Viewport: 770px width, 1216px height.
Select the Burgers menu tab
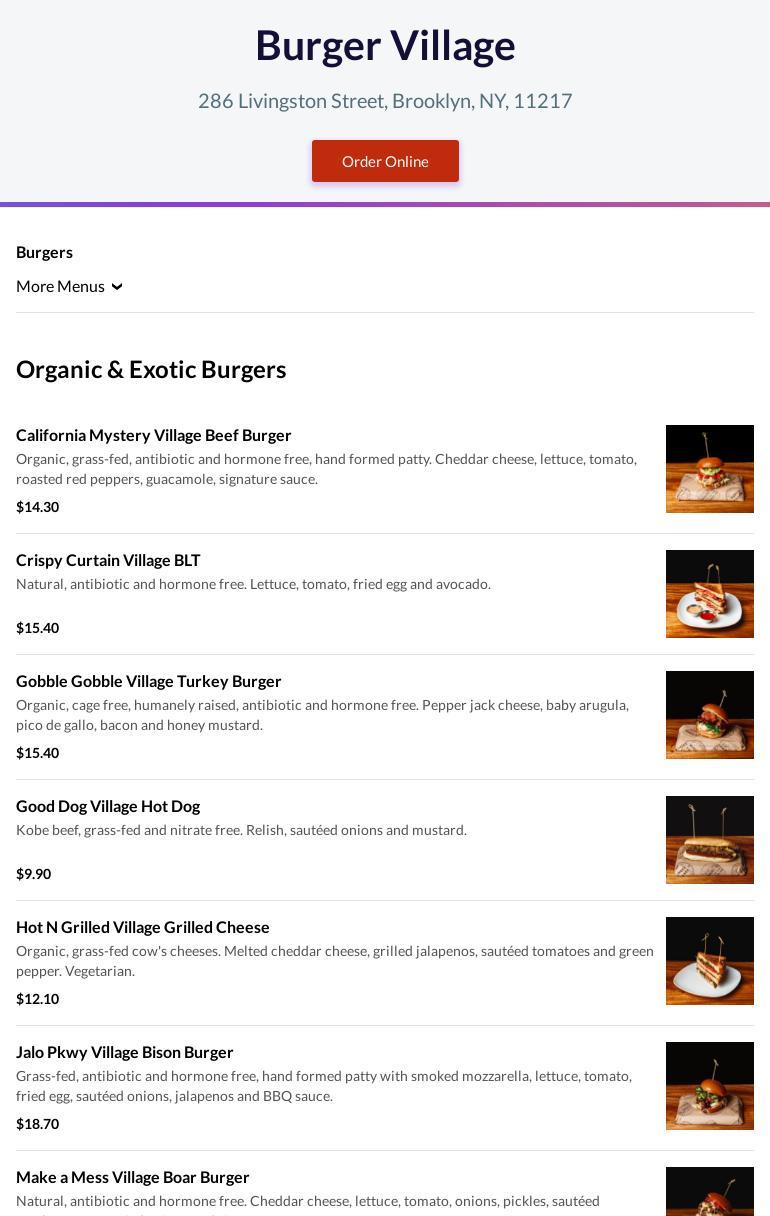coord(44,252)
